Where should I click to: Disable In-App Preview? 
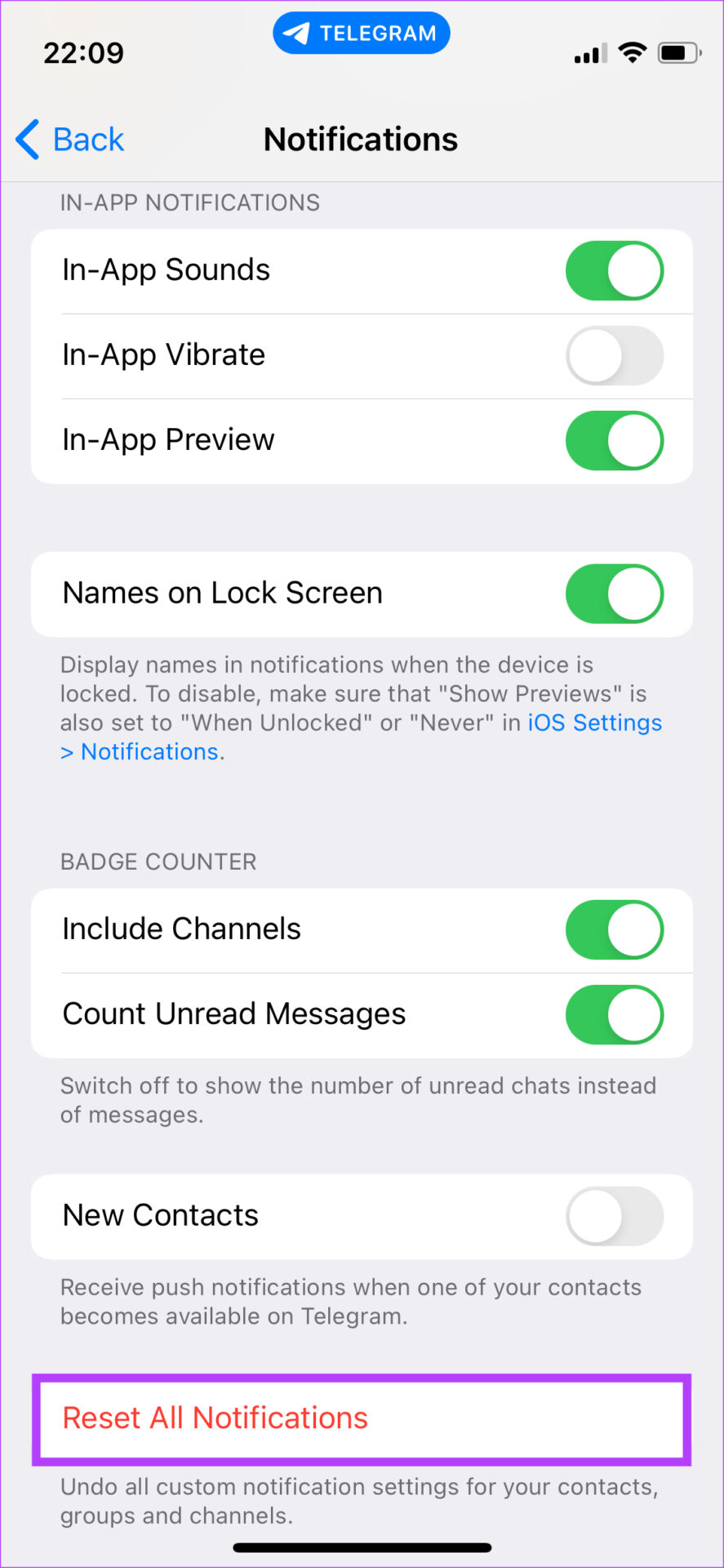(x=615, y=440)
